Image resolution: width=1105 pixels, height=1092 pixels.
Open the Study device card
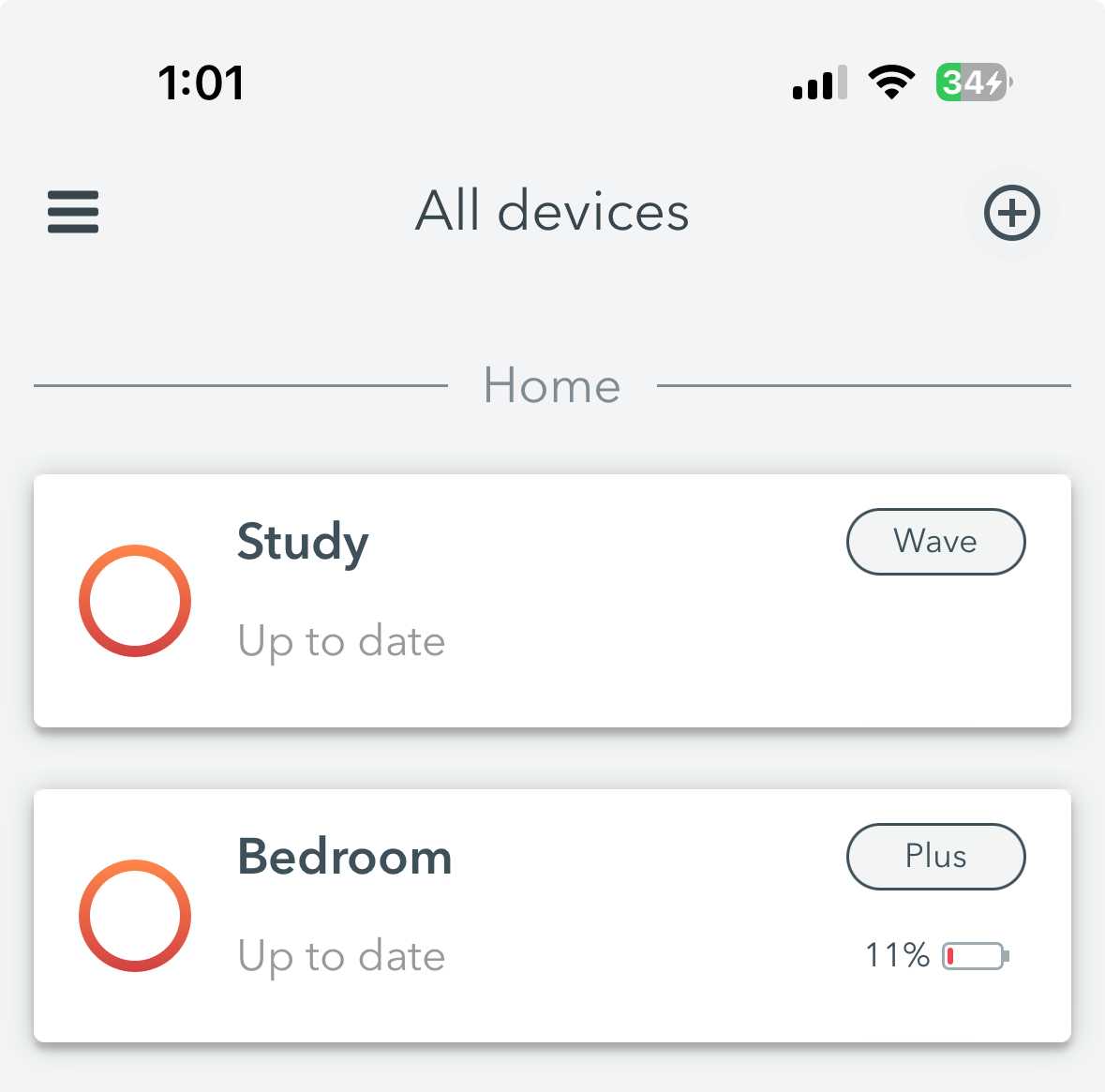click(x=551, y=600)
